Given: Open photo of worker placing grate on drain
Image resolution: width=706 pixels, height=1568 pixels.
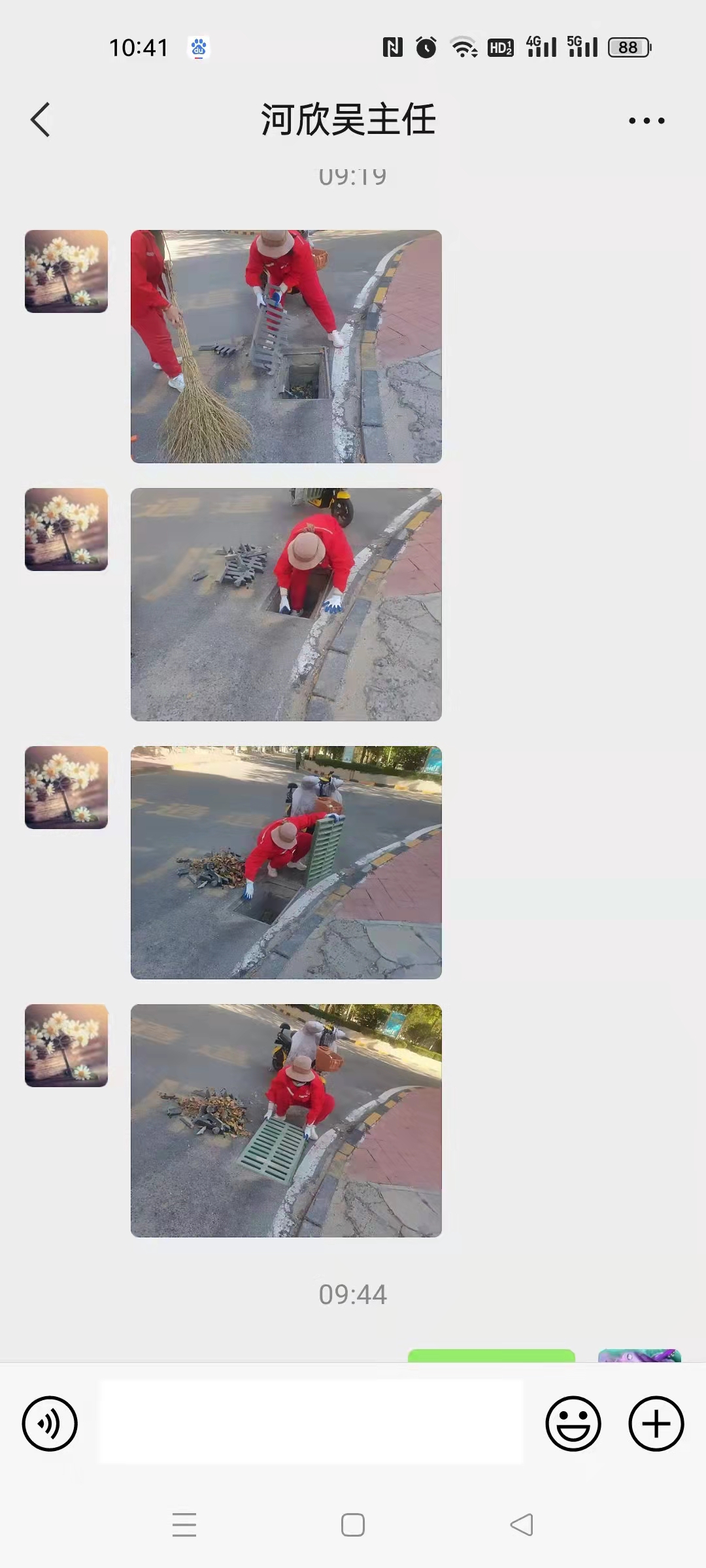Looking at the screenshot, I should pyautogui.click(x=286, y=1120).
